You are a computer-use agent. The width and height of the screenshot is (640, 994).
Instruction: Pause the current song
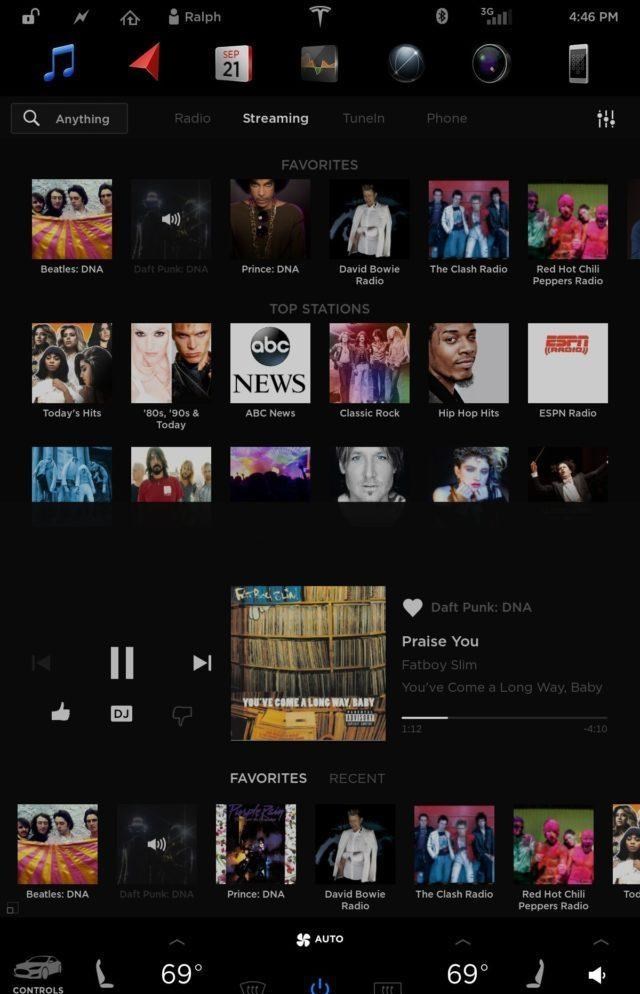(x=122, y=662)
